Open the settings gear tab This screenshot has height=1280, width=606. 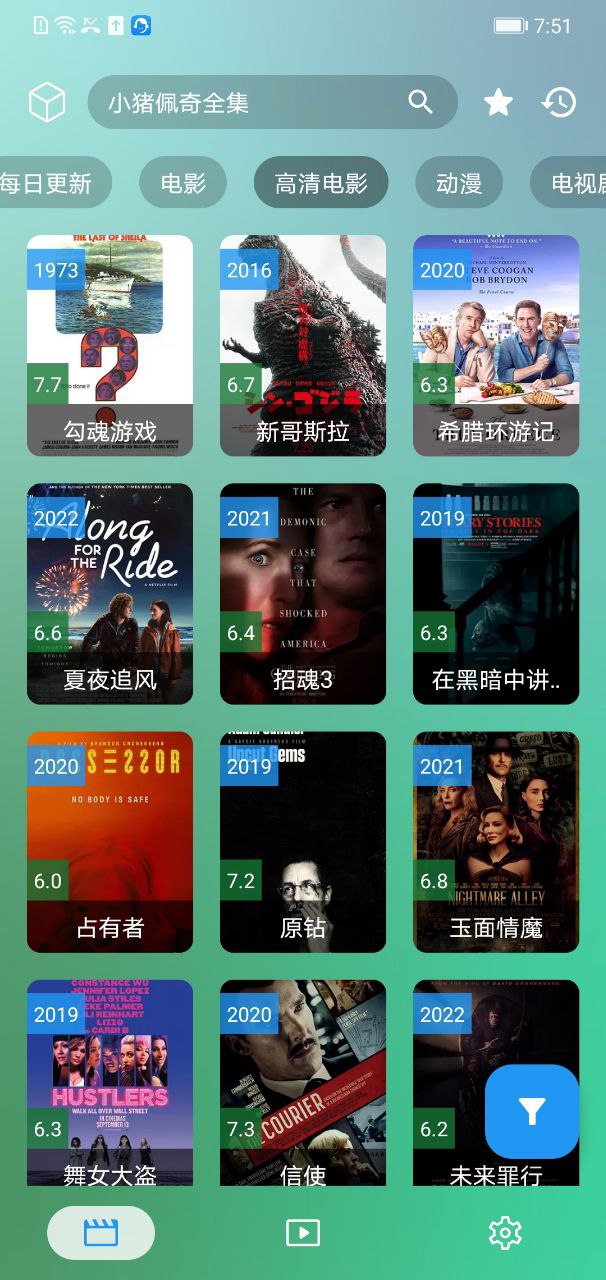[505, 1233]
